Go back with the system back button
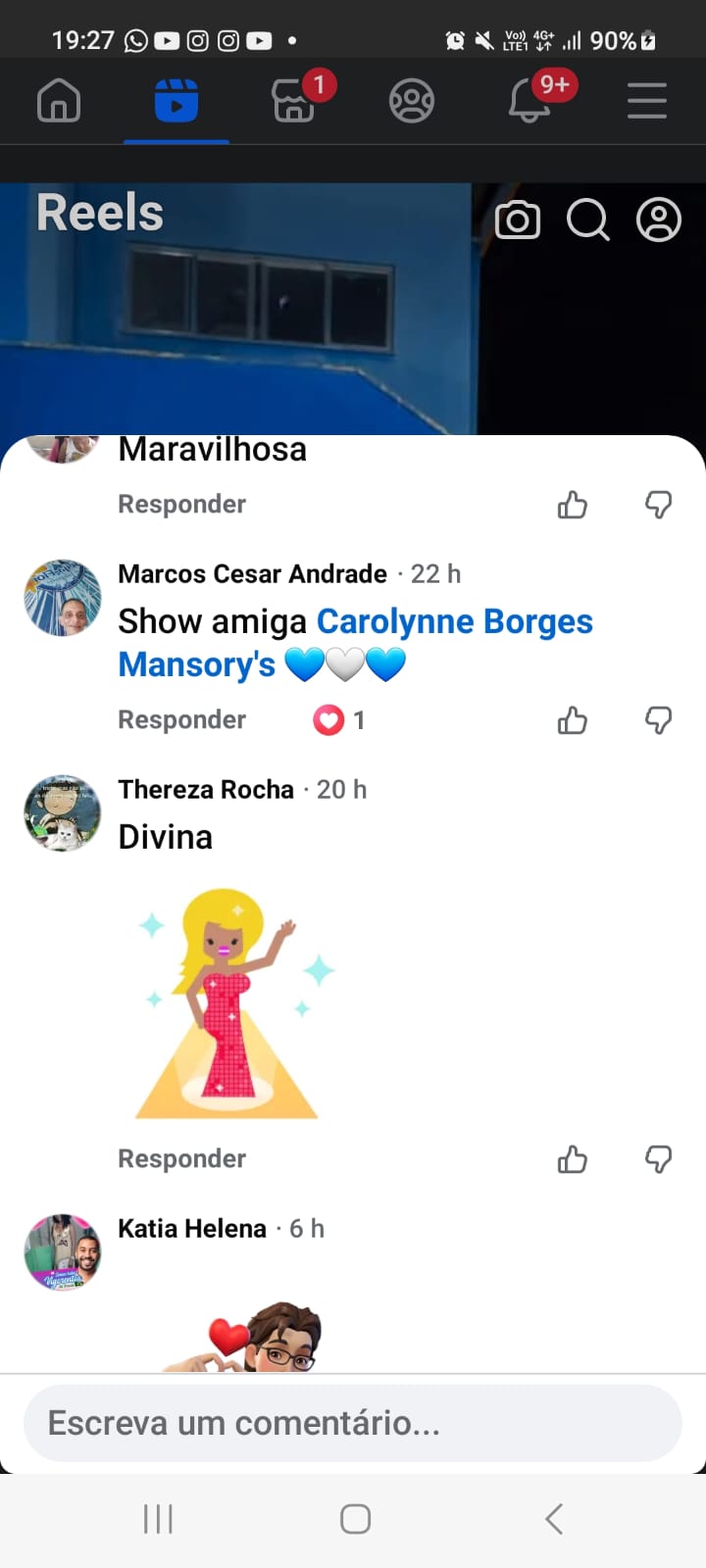The height and width of the screenshot is (1568, 706). tap(554, 1519)
